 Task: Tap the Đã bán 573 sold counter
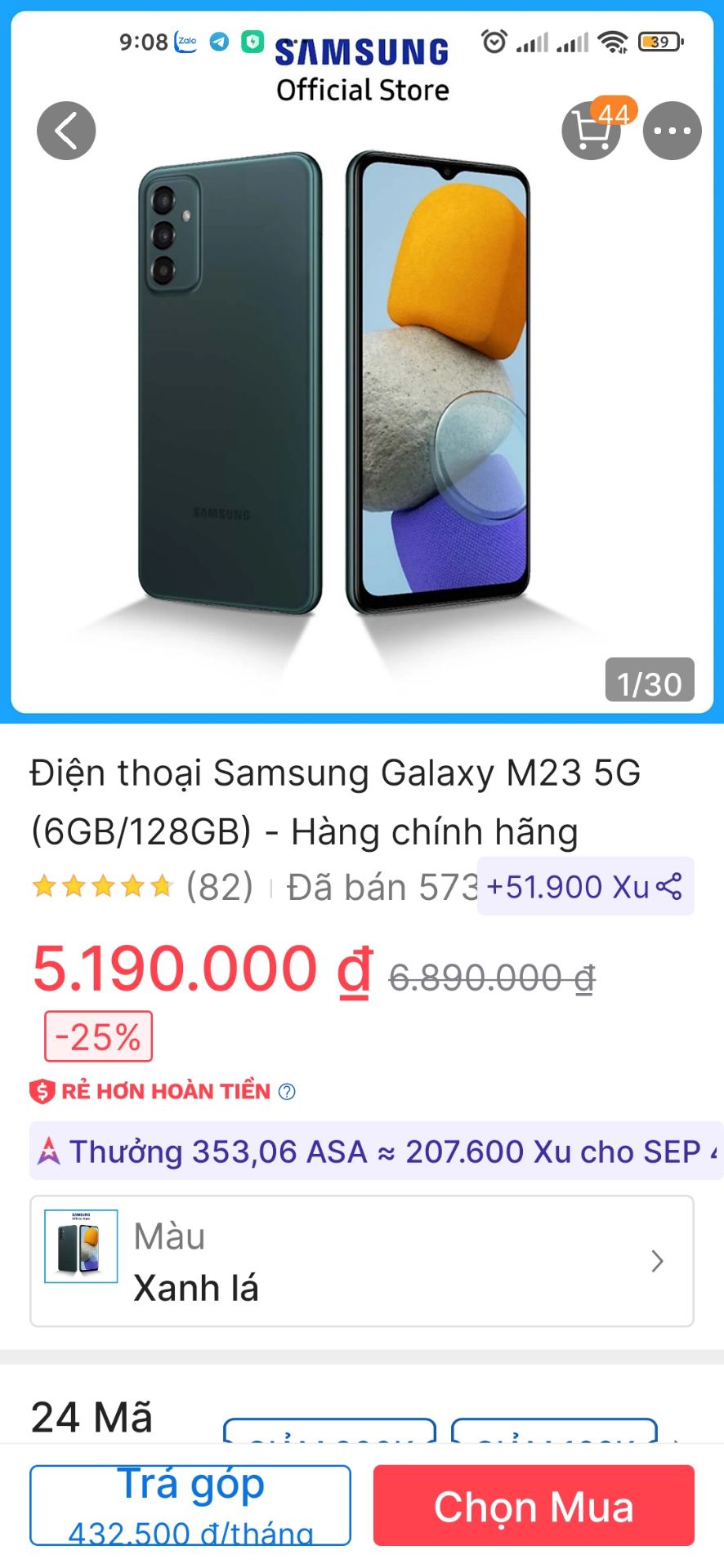(x=376, y=885)
